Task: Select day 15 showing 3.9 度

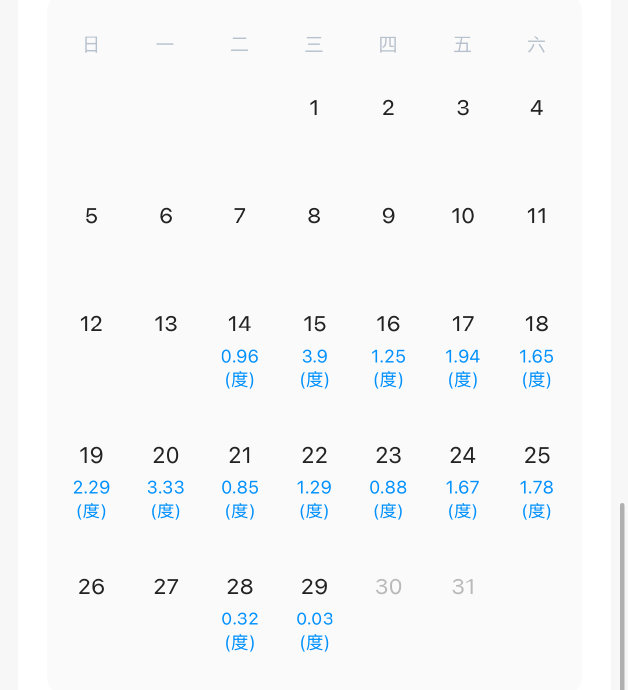Action: [x=314, y=351]
